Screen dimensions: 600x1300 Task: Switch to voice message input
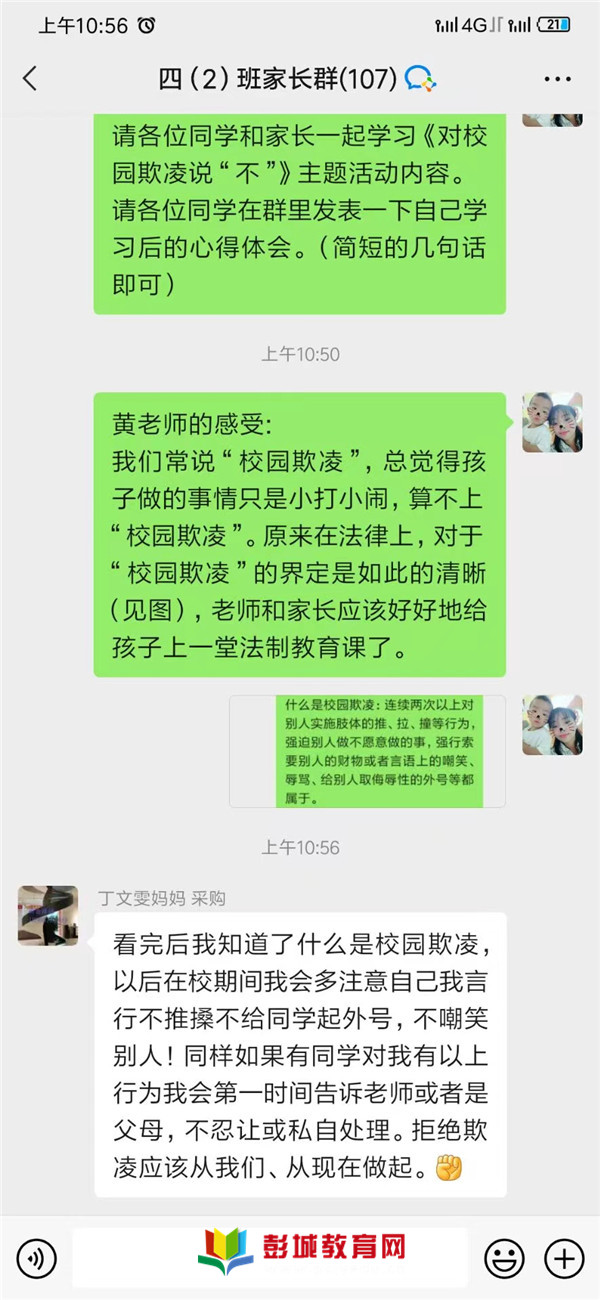click(37, 1256)
